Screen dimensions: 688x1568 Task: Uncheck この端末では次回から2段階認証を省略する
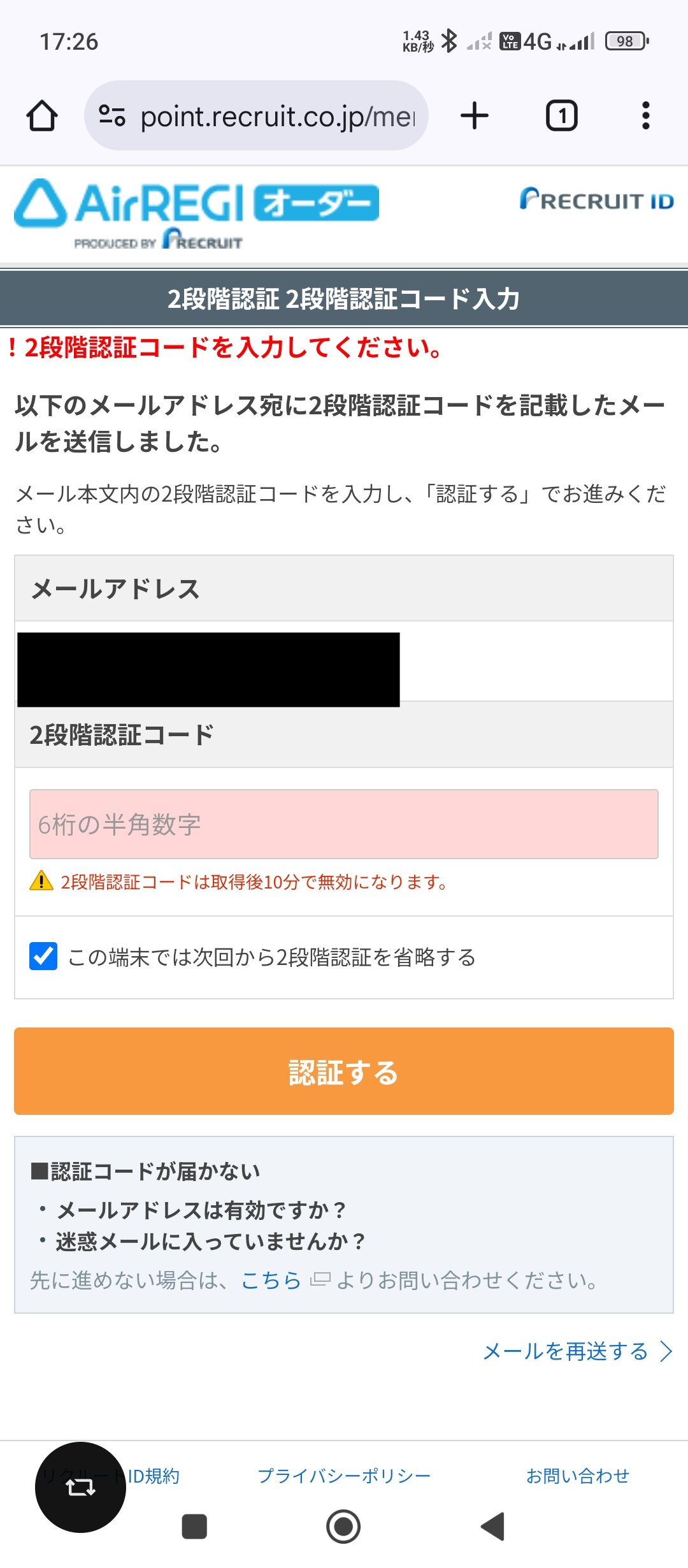(43, 956)
